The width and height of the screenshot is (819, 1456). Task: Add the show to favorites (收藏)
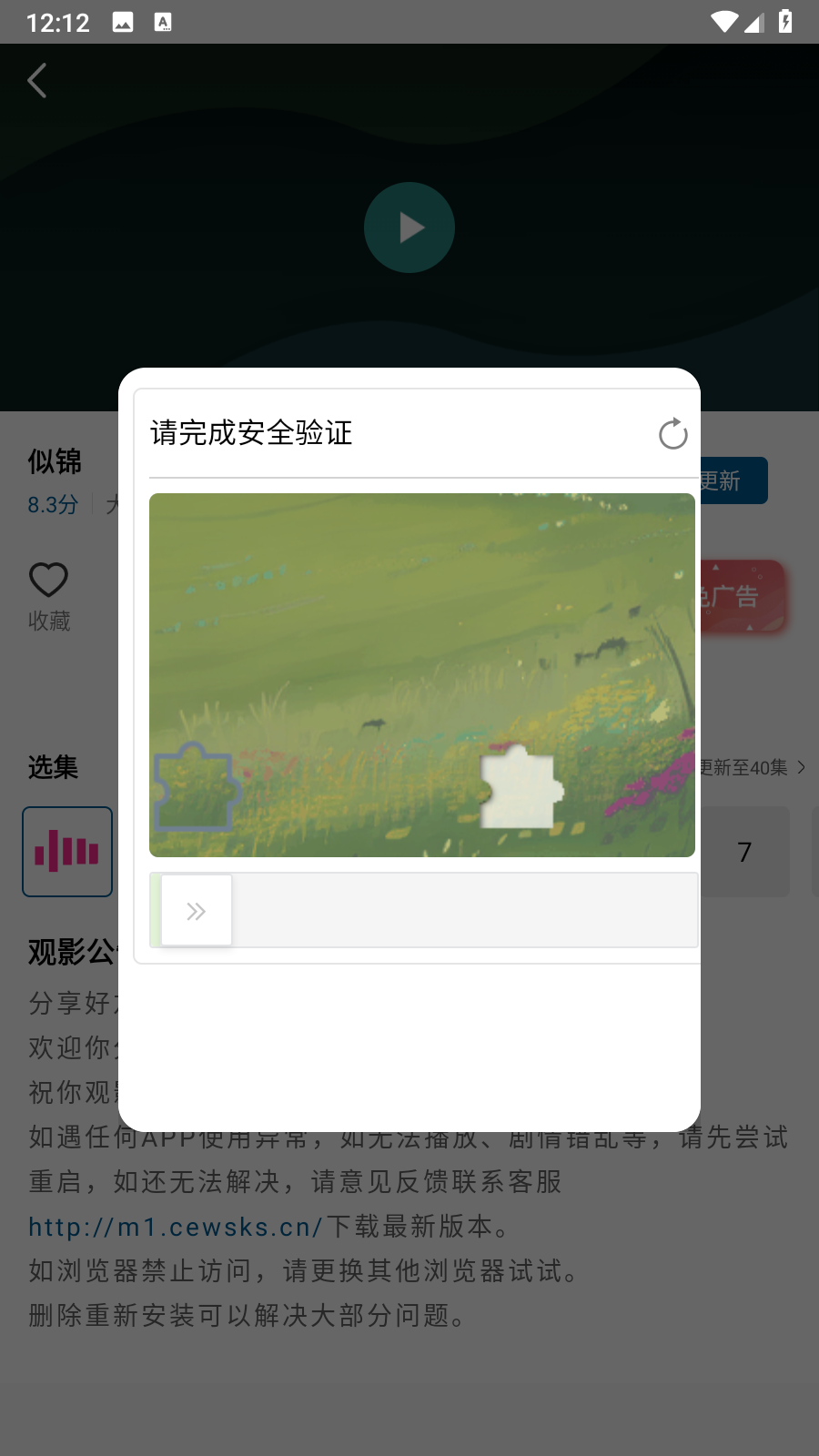coord(49,596)
